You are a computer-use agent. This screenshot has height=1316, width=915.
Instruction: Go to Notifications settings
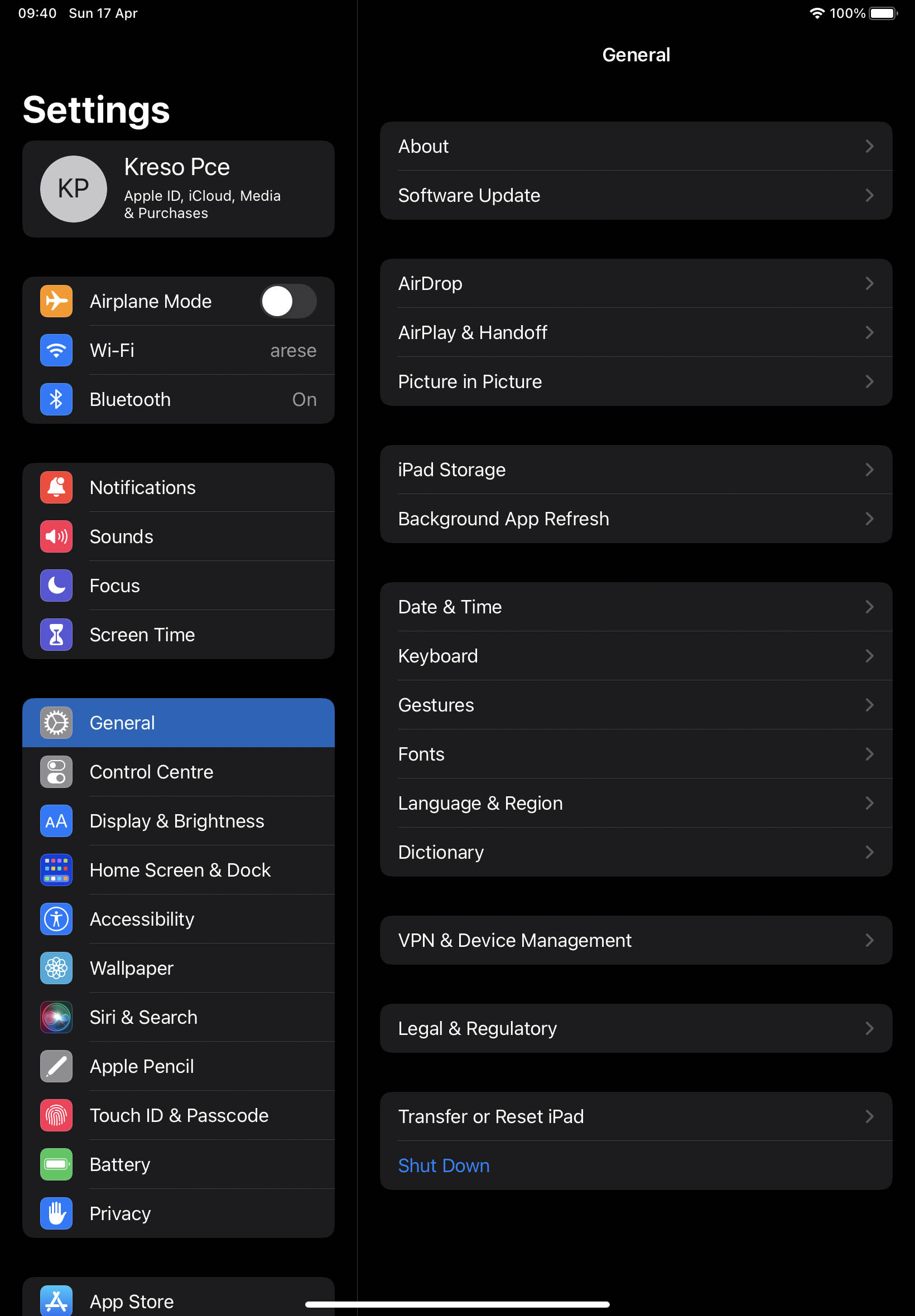click(x=179, y=487)
